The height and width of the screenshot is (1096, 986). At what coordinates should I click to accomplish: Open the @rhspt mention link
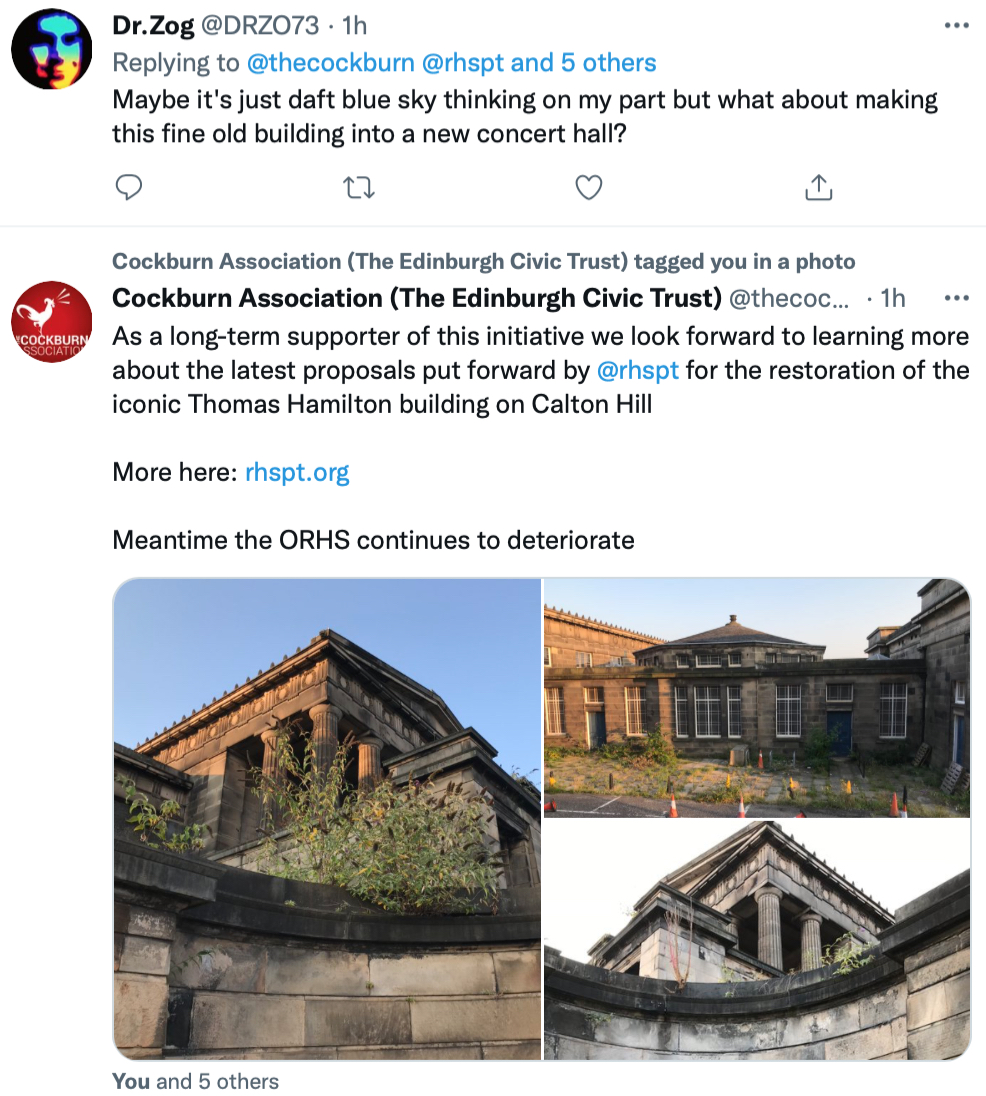click(x=637, y=370)
